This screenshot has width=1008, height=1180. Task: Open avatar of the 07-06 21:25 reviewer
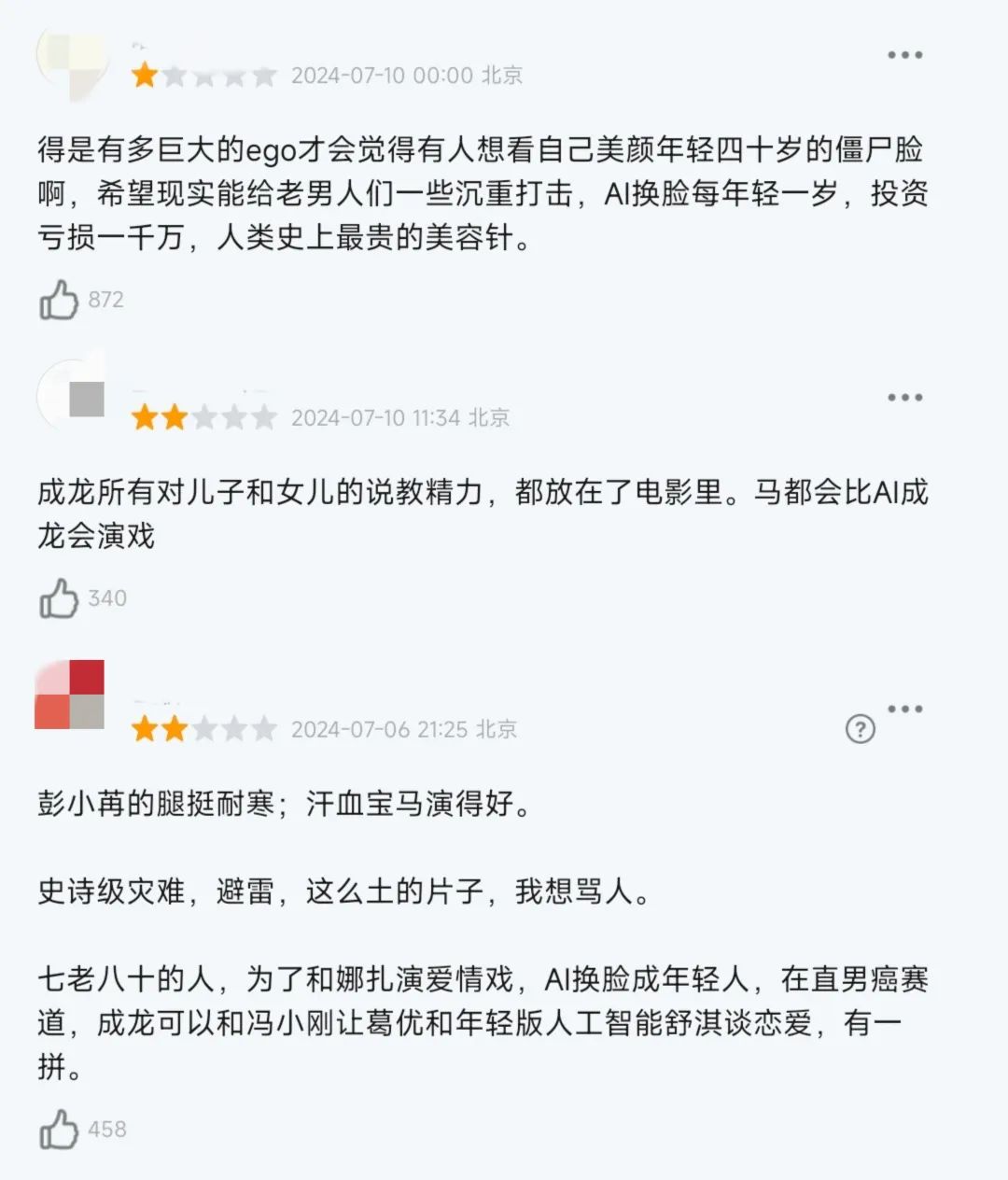pyautogui.click(x=70, y=695)
